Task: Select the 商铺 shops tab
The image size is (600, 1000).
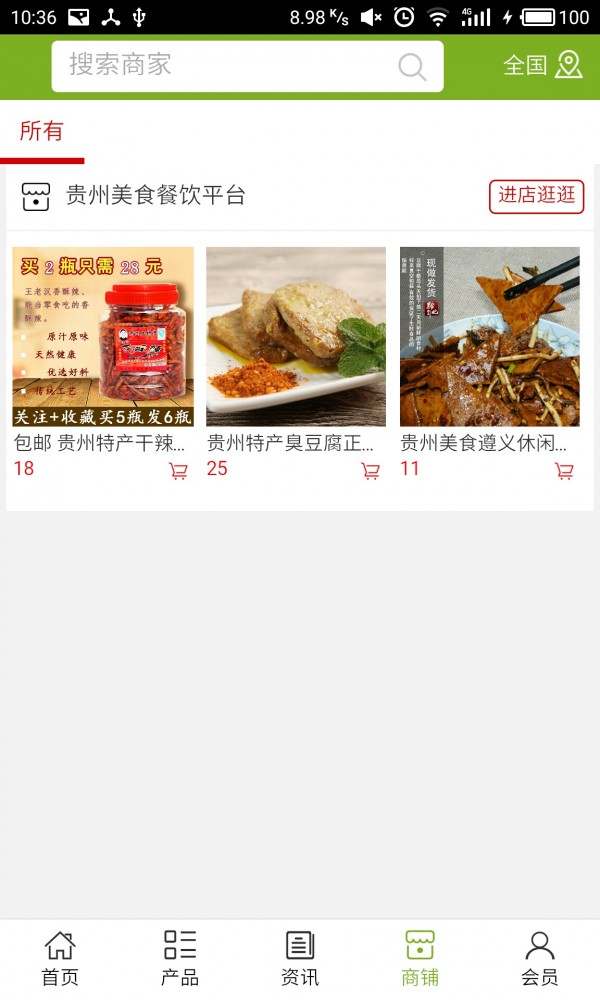Action: [420, 958]
